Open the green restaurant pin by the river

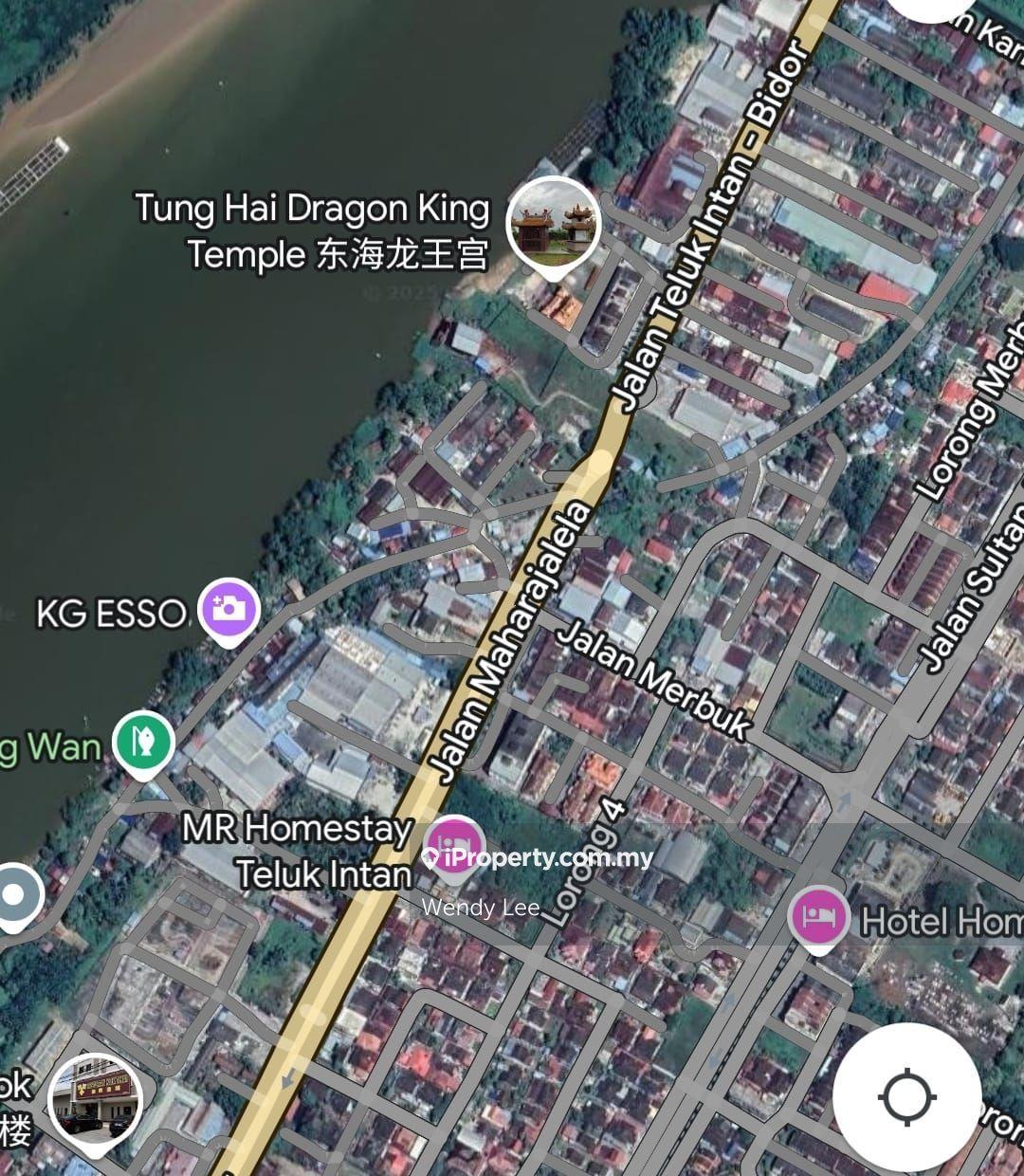click(143, 743)
